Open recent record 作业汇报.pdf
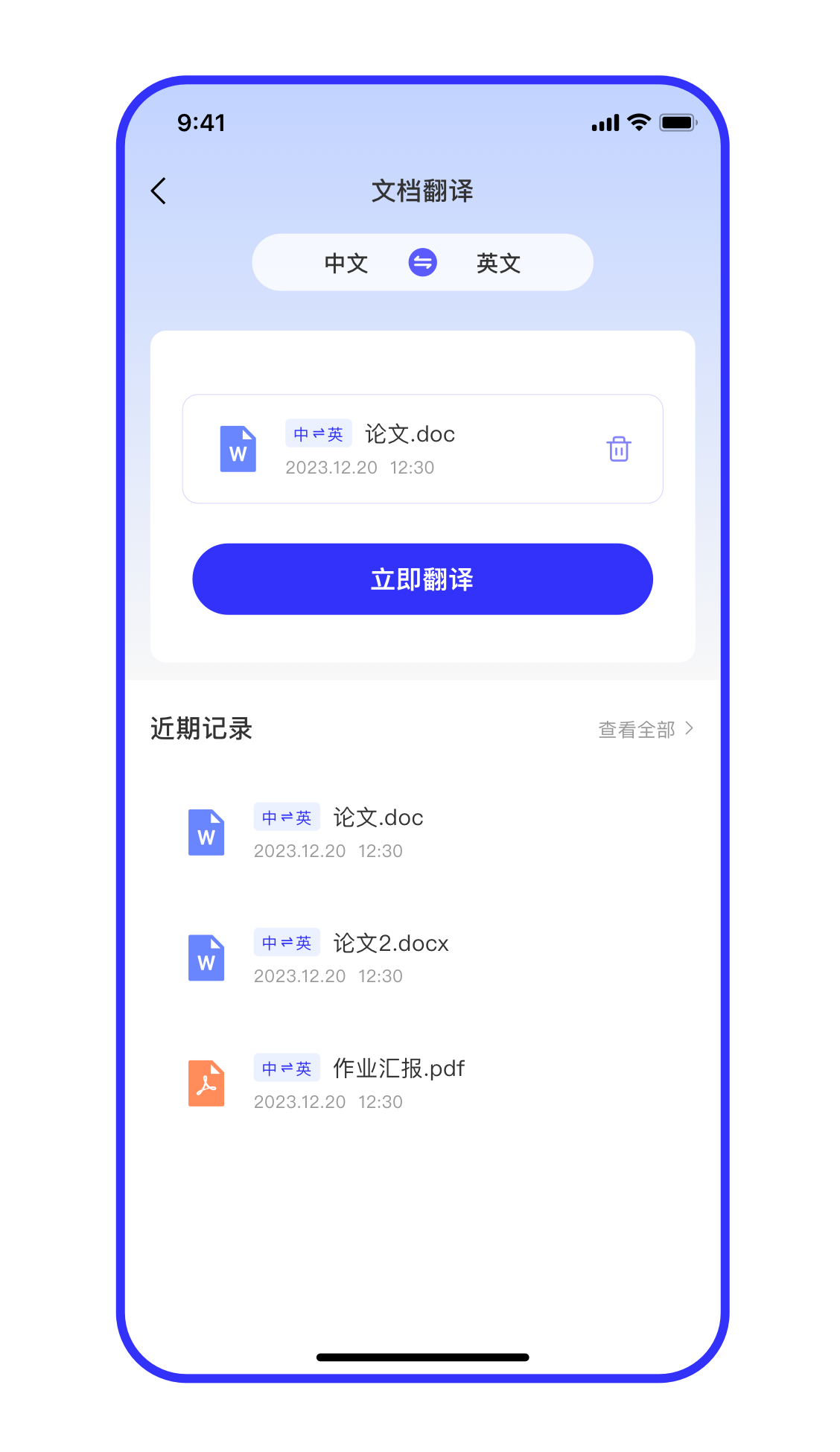This screenshot has height=1452, width=840. [x=398, y=1083]
